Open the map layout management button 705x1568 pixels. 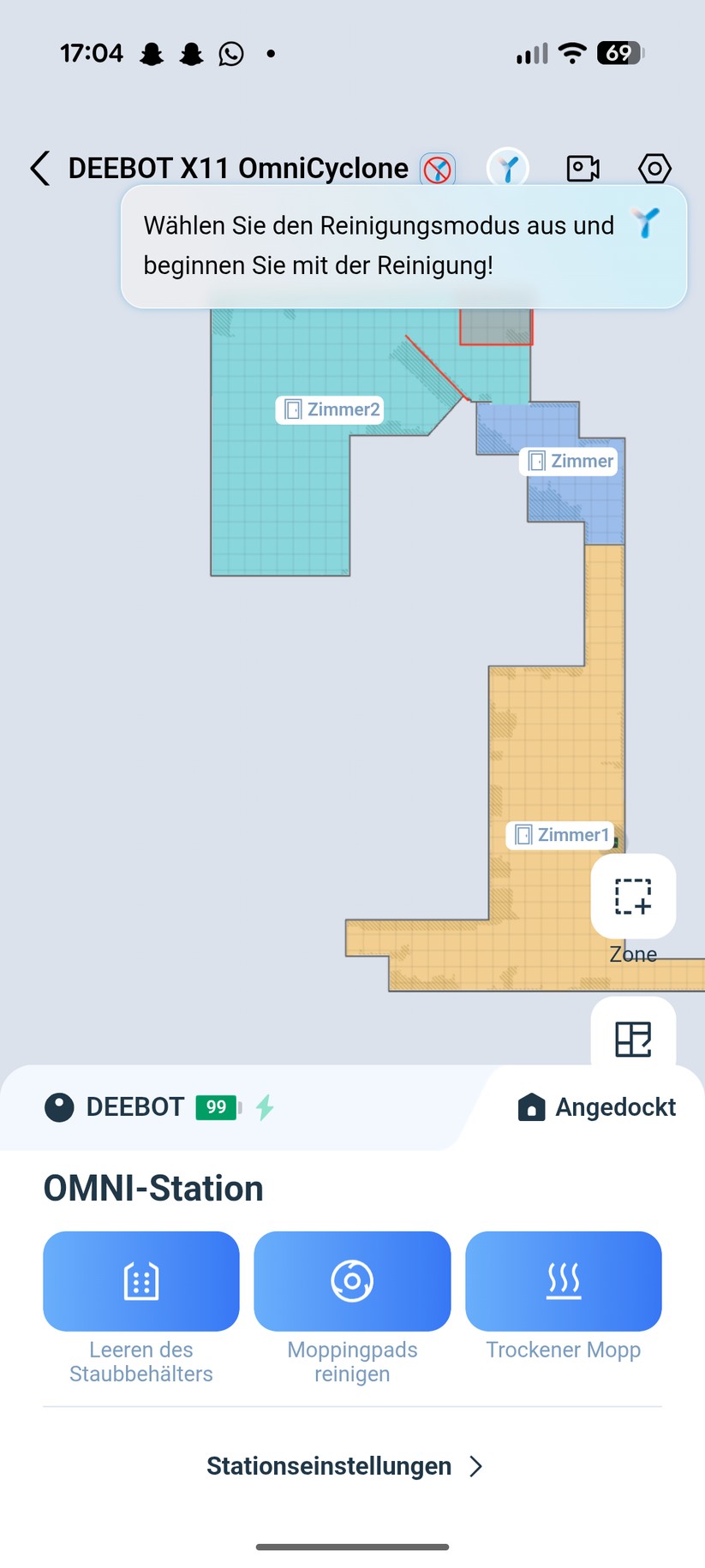pyautogui.click(x=633, y=1038)
